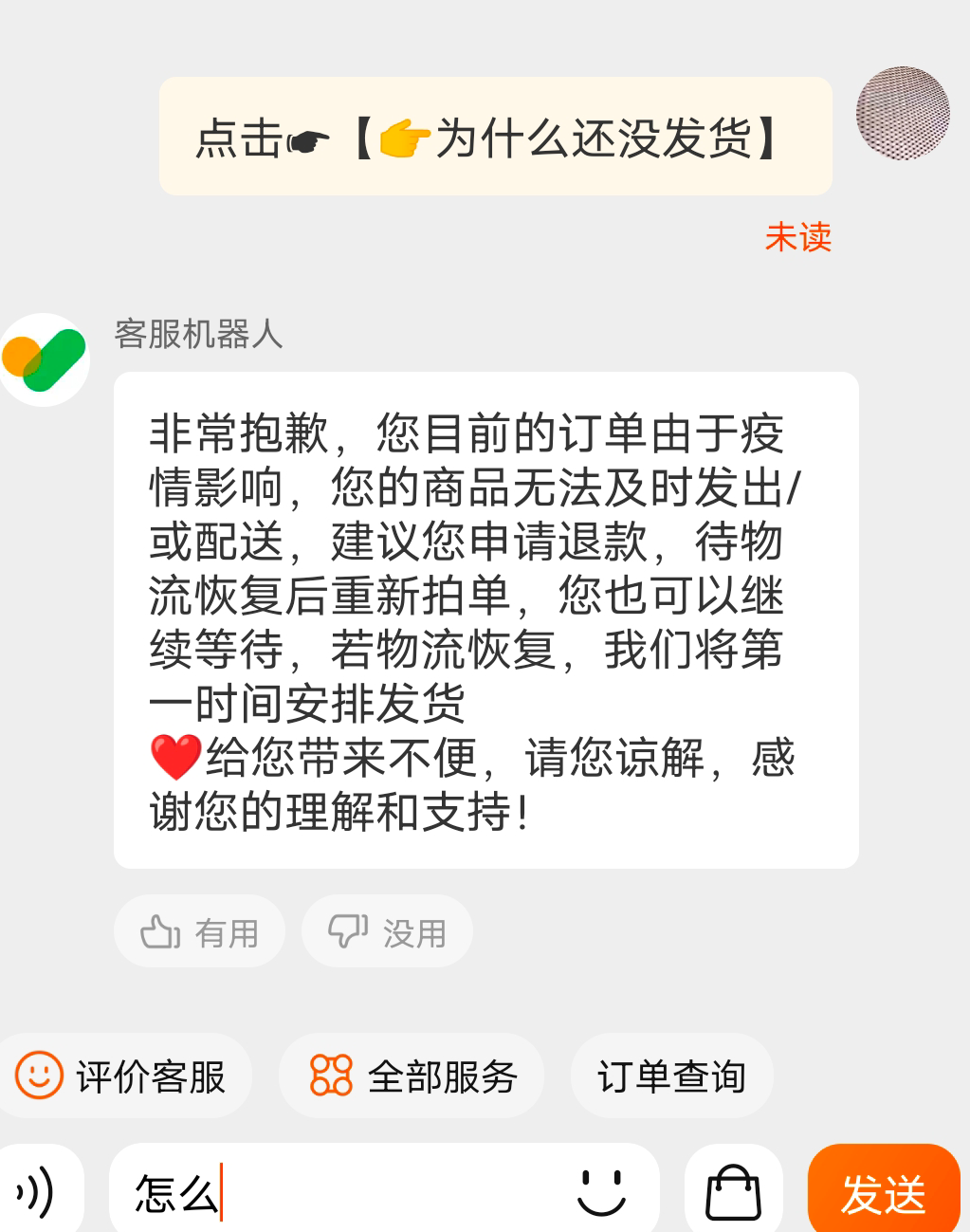Tap your own profile avatar
The height and width of the screenshot is (1232, 970).
click(x=902, y=114)
